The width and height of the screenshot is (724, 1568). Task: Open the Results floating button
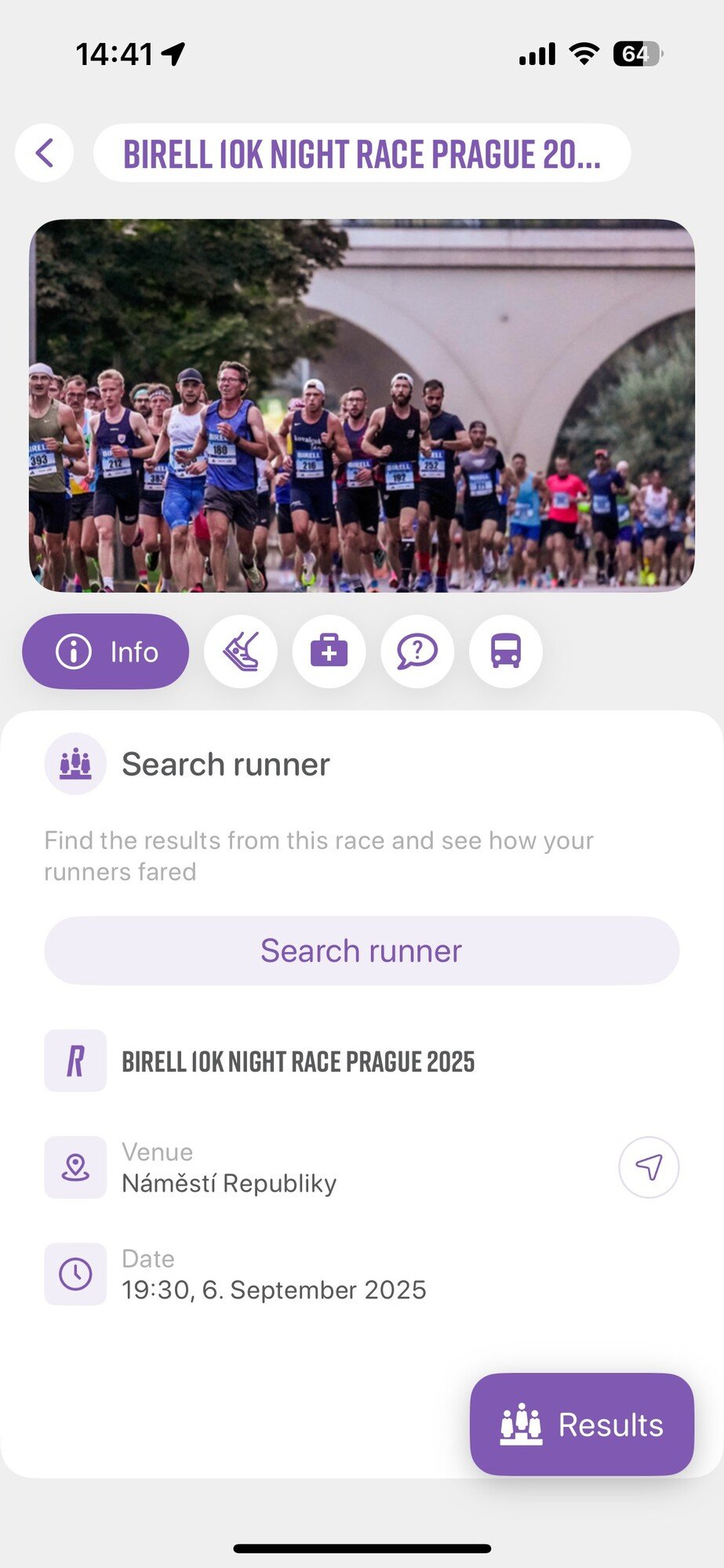(581, 1425)
